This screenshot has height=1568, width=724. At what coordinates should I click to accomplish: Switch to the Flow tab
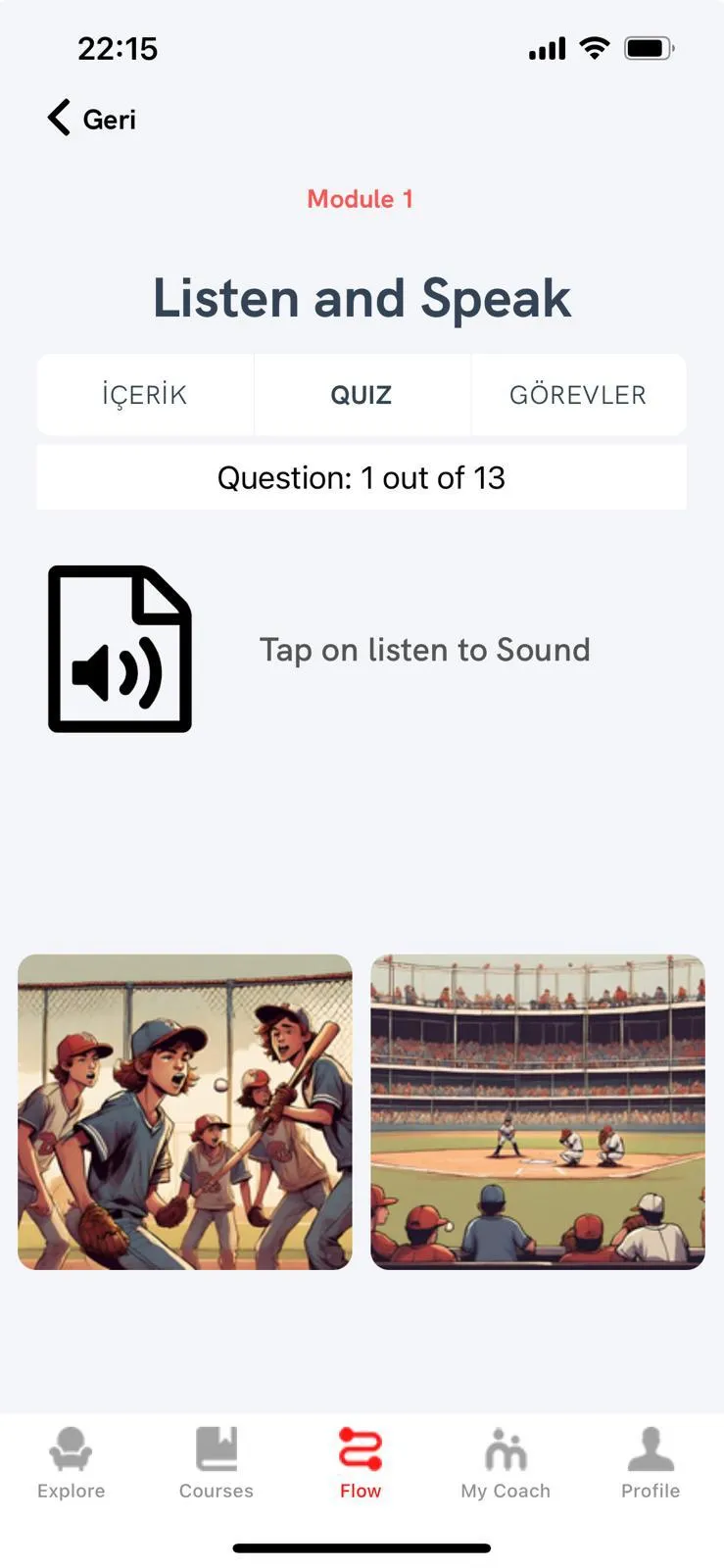361,1463
